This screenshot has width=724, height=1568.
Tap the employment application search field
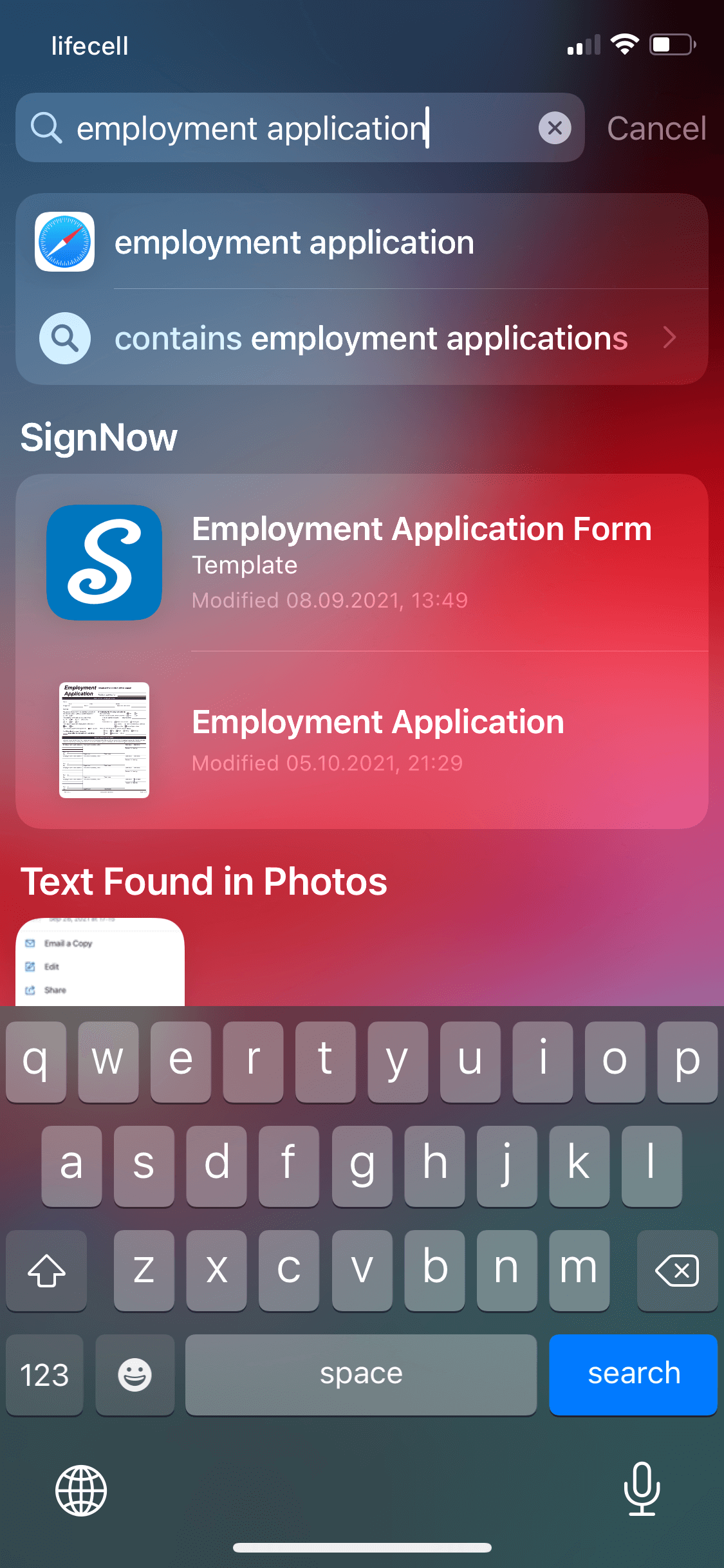[290, 128]
